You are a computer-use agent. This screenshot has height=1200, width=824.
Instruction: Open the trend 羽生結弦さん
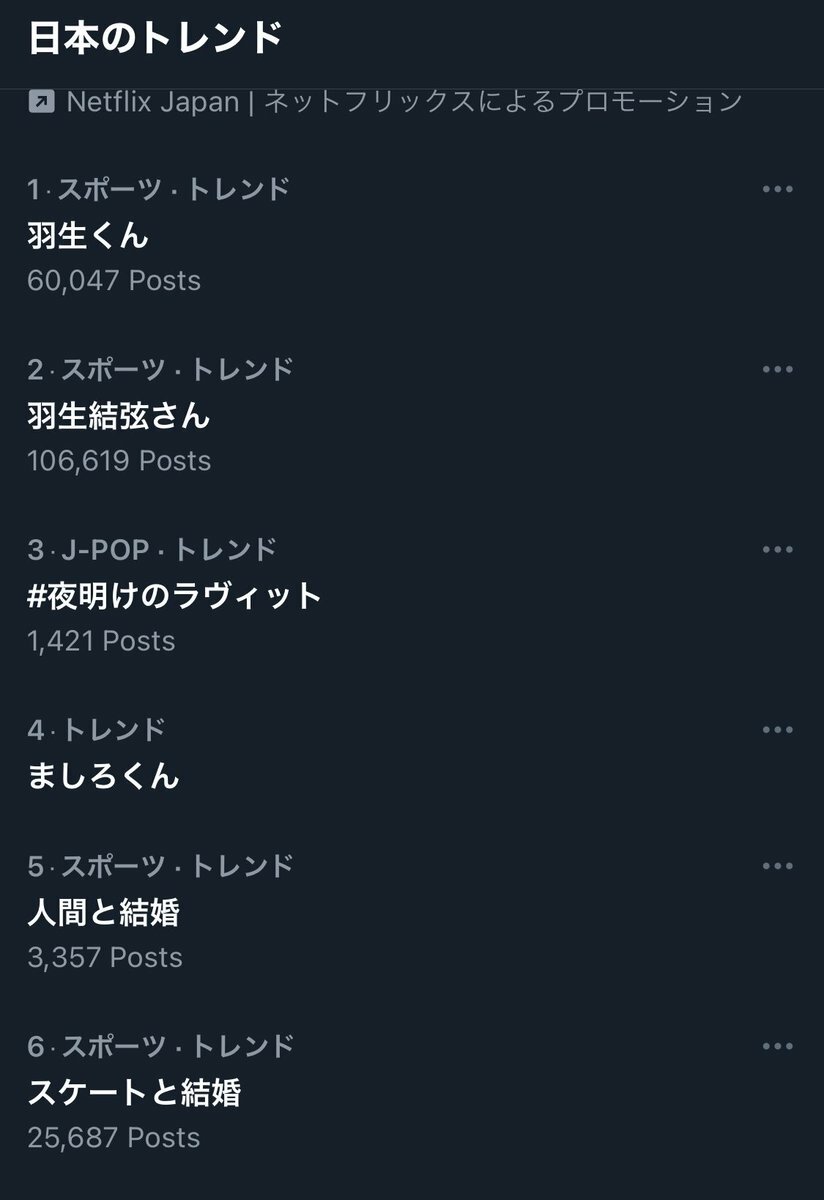(x=119, y=415)
